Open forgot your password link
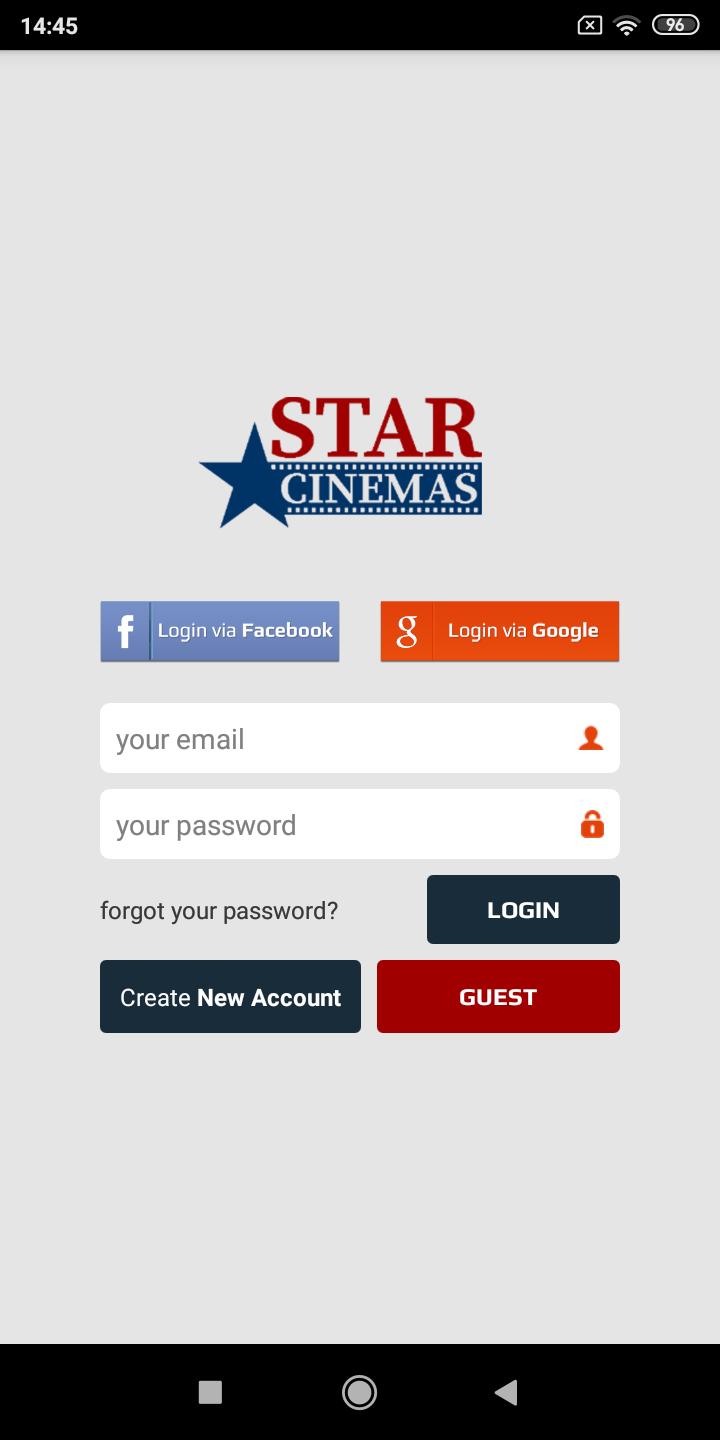 pyautogui.click(x=219, y=911)
